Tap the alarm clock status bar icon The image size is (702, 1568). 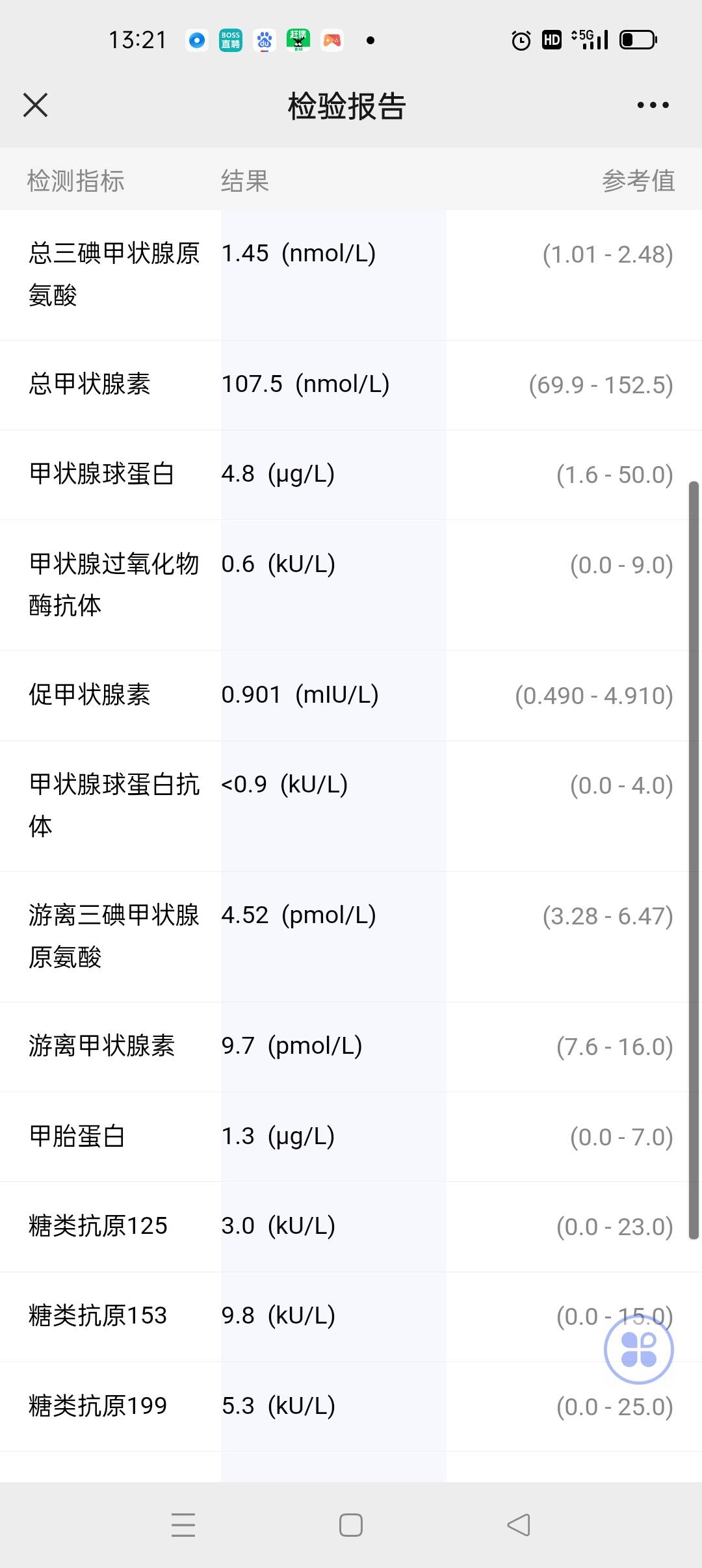[521, 40]
